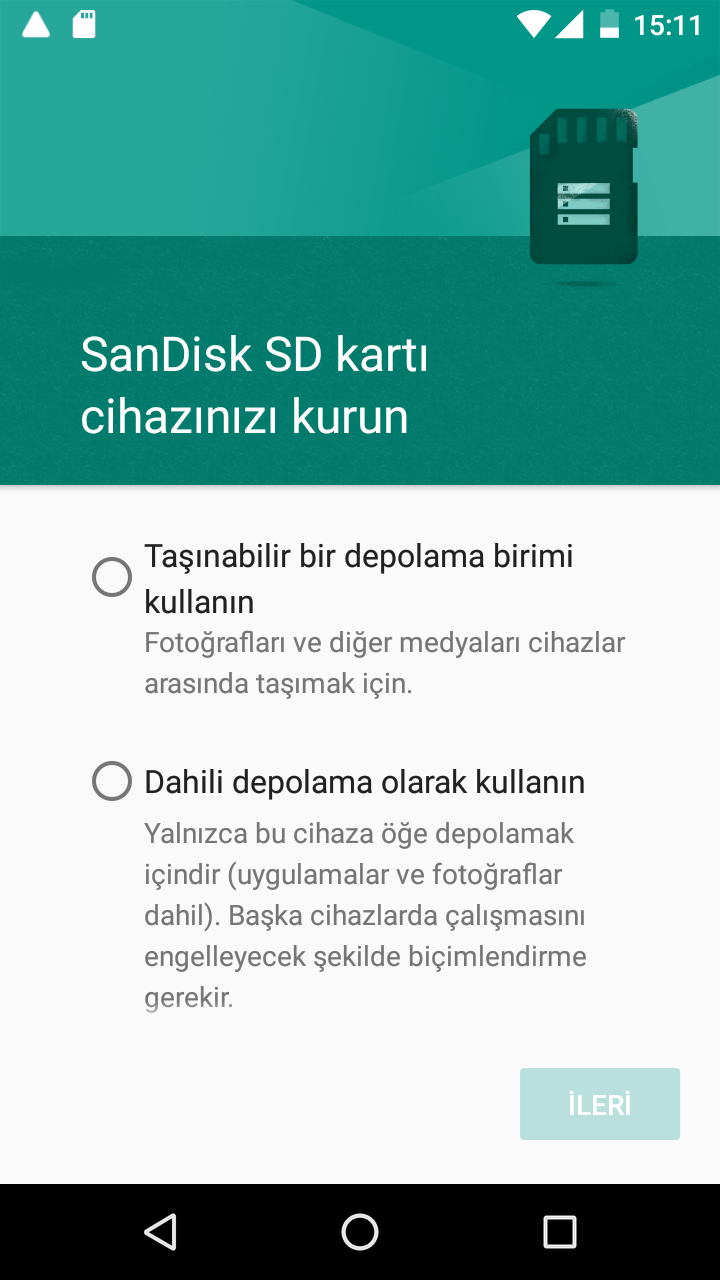Image resolution: width=720 pixels, height=1280 pixels.
Task: Tap the İLERİ button
Action: click(599, 1104)
